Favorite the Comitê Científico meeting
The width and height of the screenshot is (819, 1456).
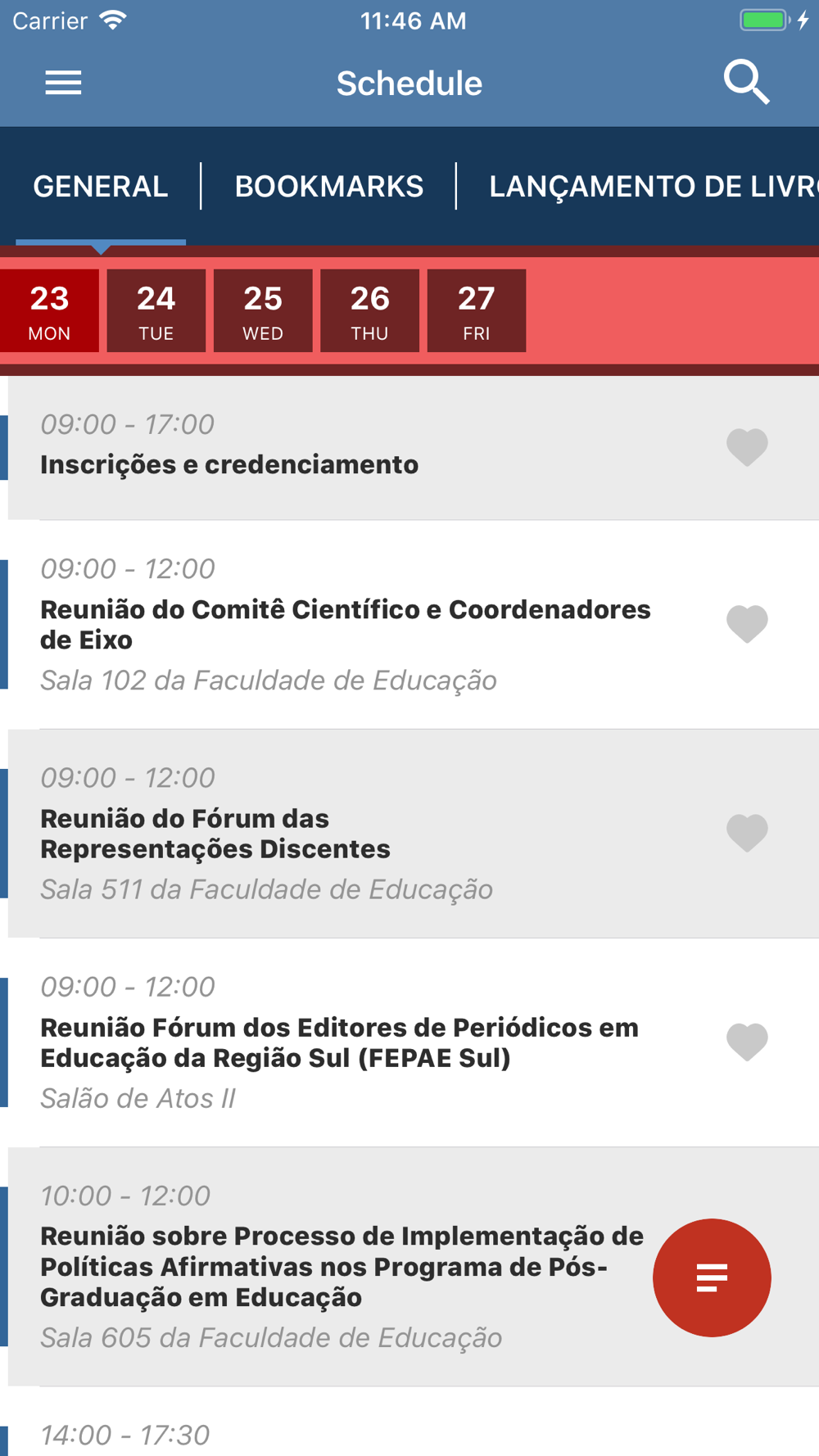tap(747, 624)
